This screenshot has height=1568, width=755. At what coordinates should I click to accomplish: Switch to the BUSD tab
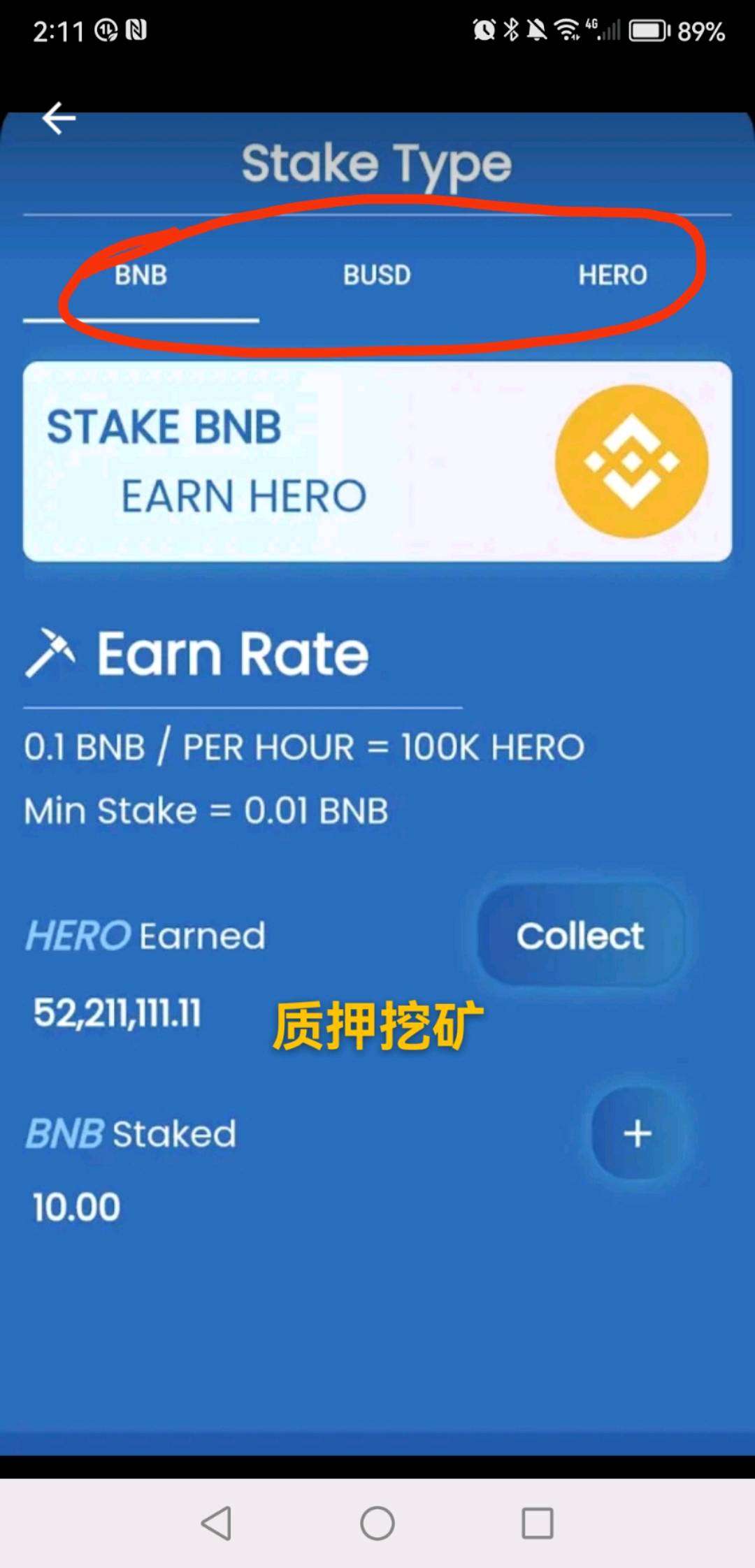[377, 275]
